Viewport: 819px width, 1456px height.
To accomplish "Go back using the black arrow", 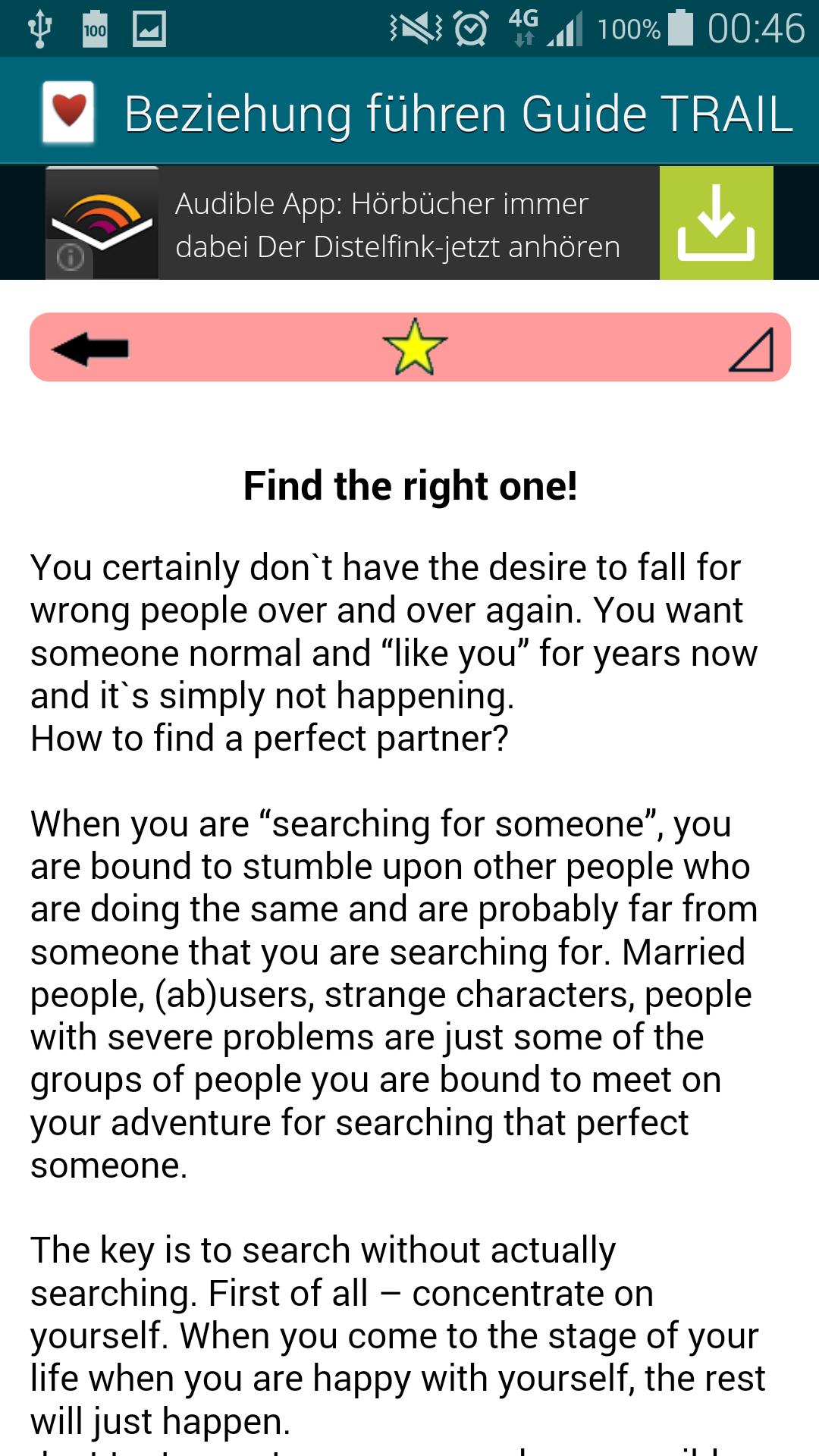I will click(x=90, y=349).
